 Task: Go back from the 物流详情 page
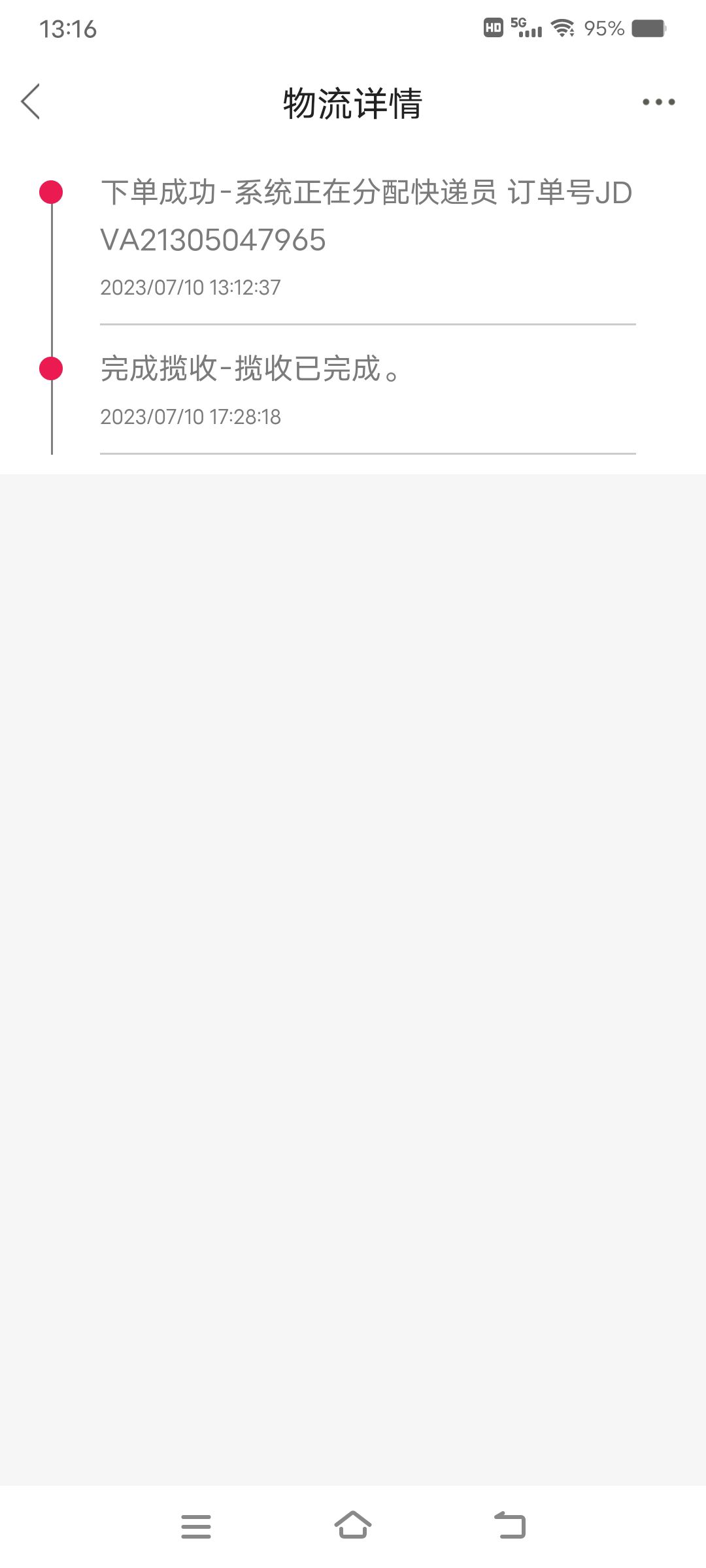click(31, 102)
